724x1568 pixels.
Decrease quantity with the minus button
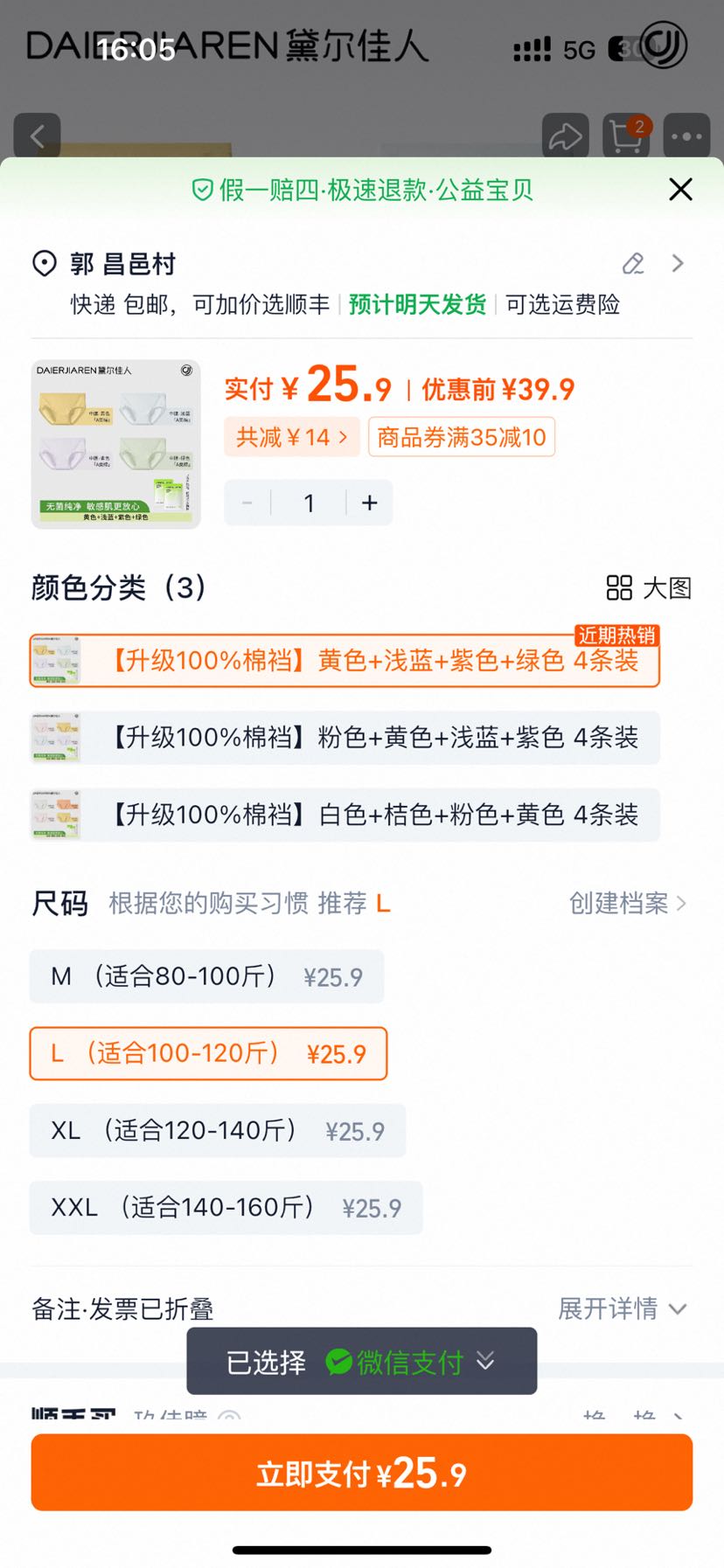pyautogui.click(x=247, y=503)
